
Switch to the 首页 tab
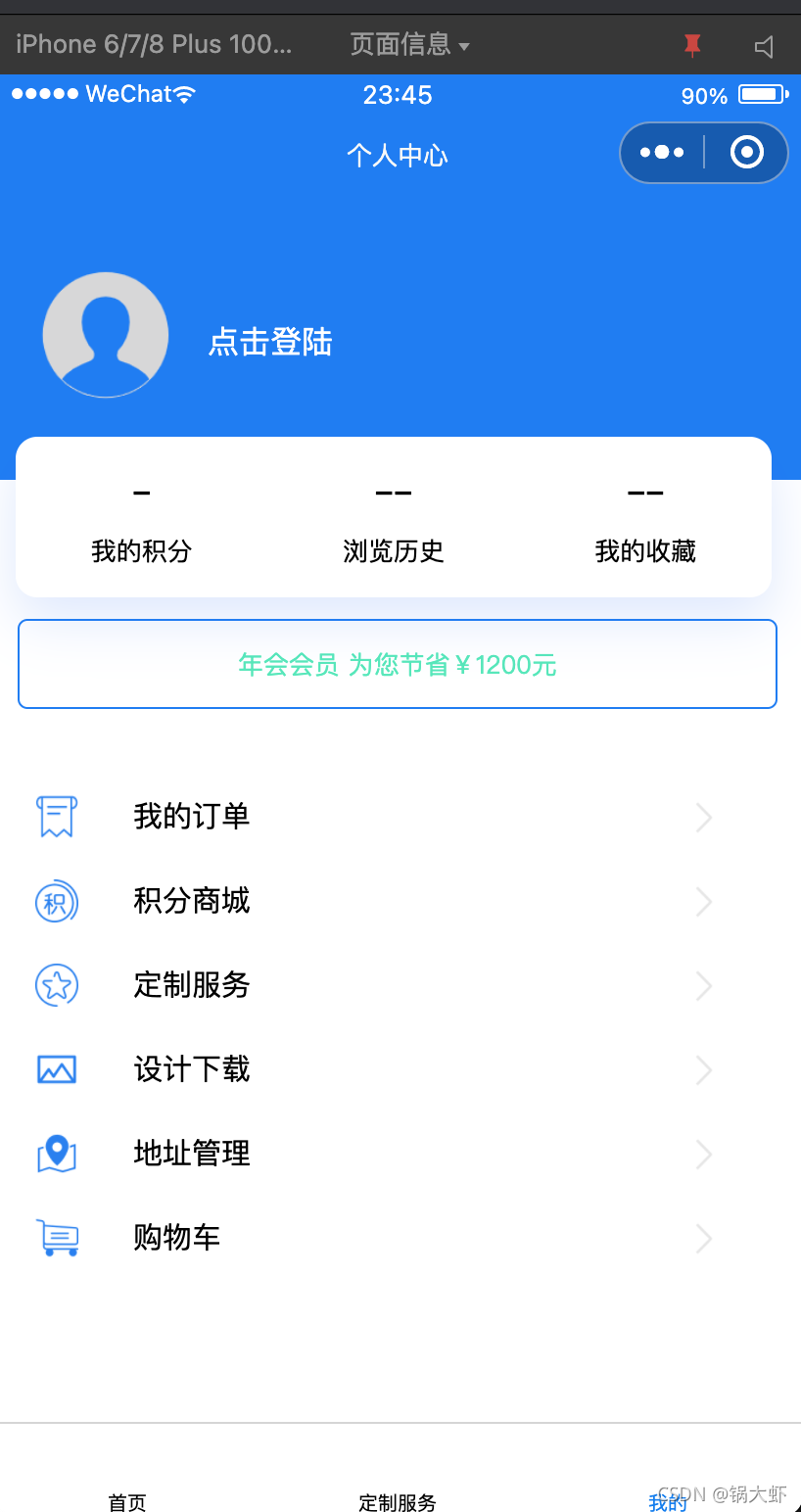(126, 1501)
